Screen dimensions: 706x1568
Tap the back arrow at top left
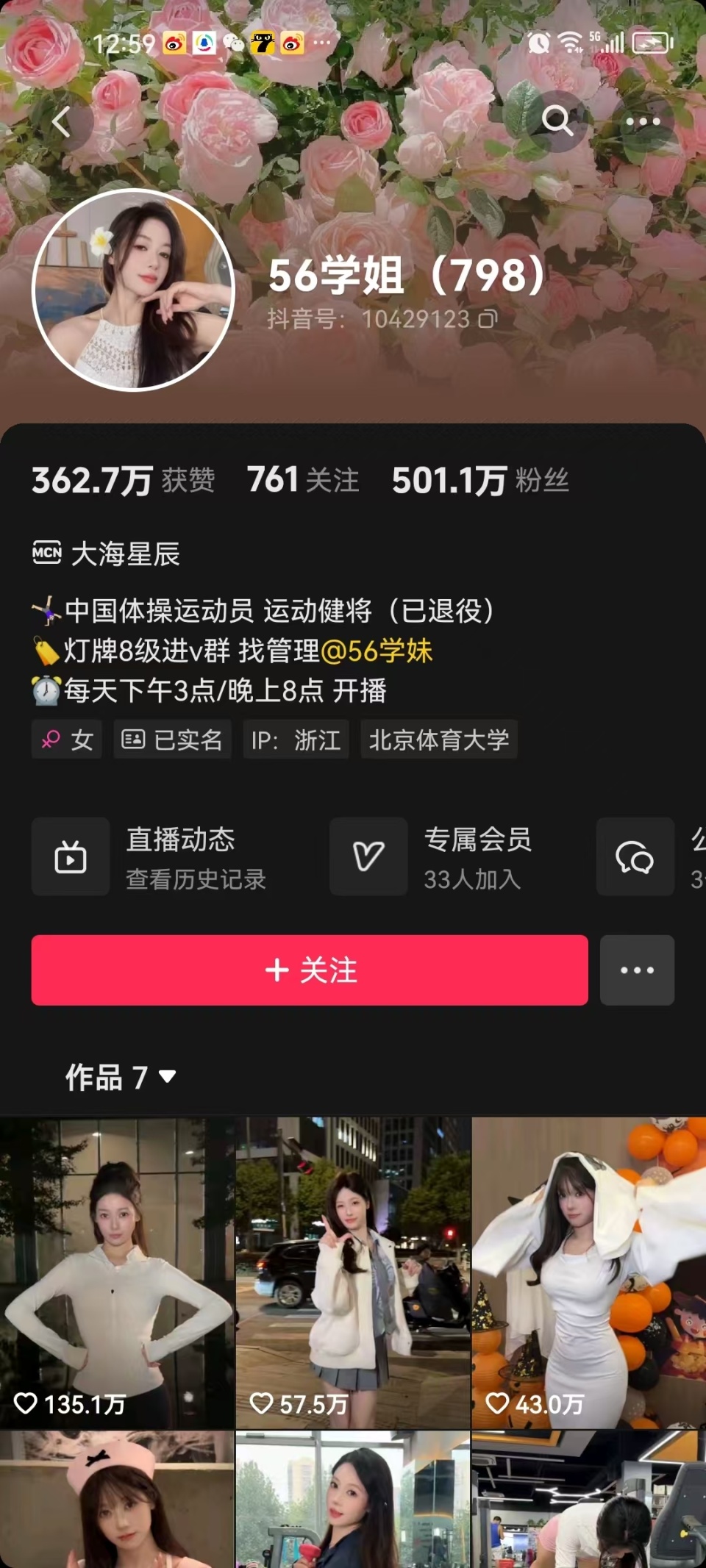[62, 121]
